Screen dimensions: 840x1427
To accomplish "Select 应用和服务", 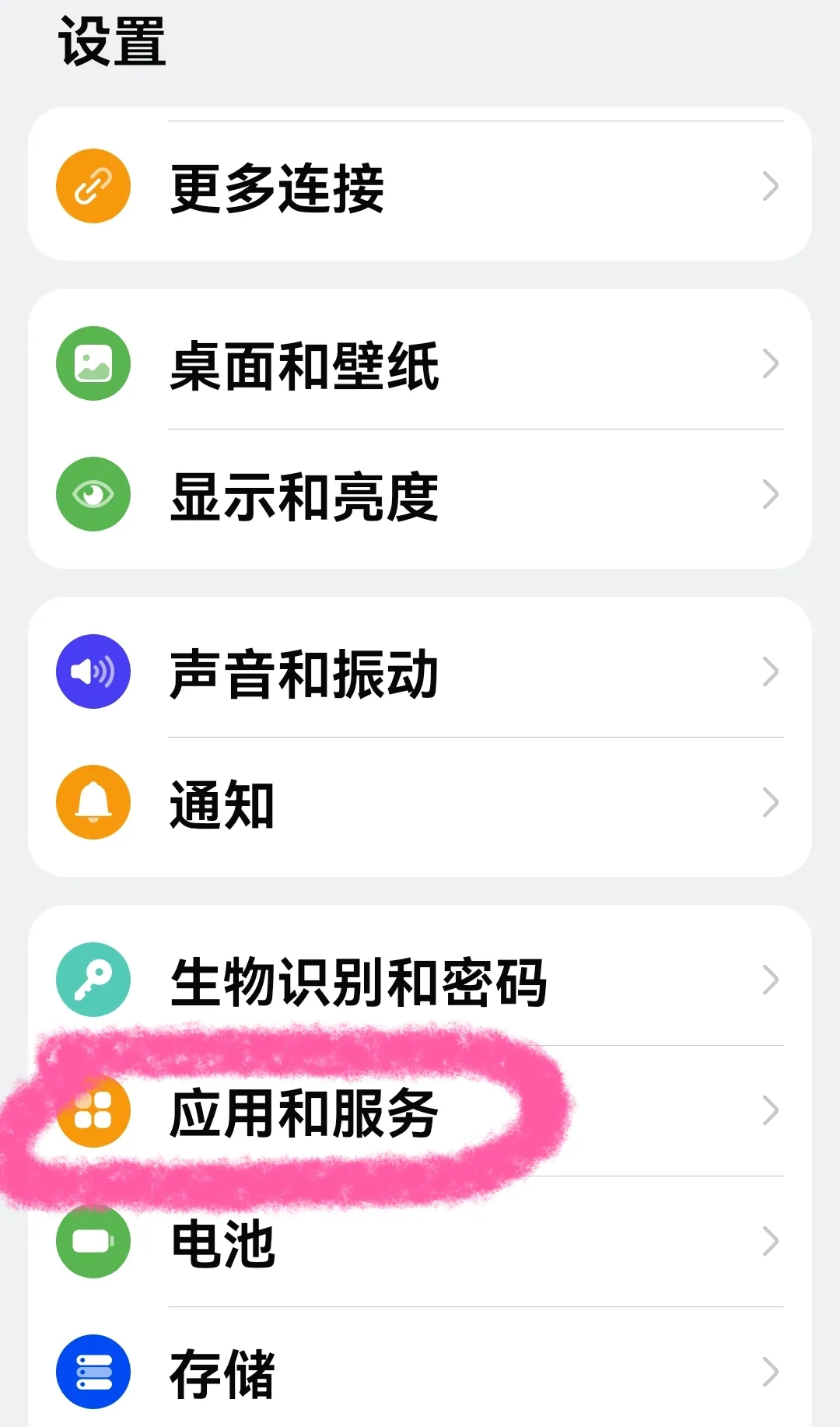I will pyautogui.click(x=420, y=1111).
